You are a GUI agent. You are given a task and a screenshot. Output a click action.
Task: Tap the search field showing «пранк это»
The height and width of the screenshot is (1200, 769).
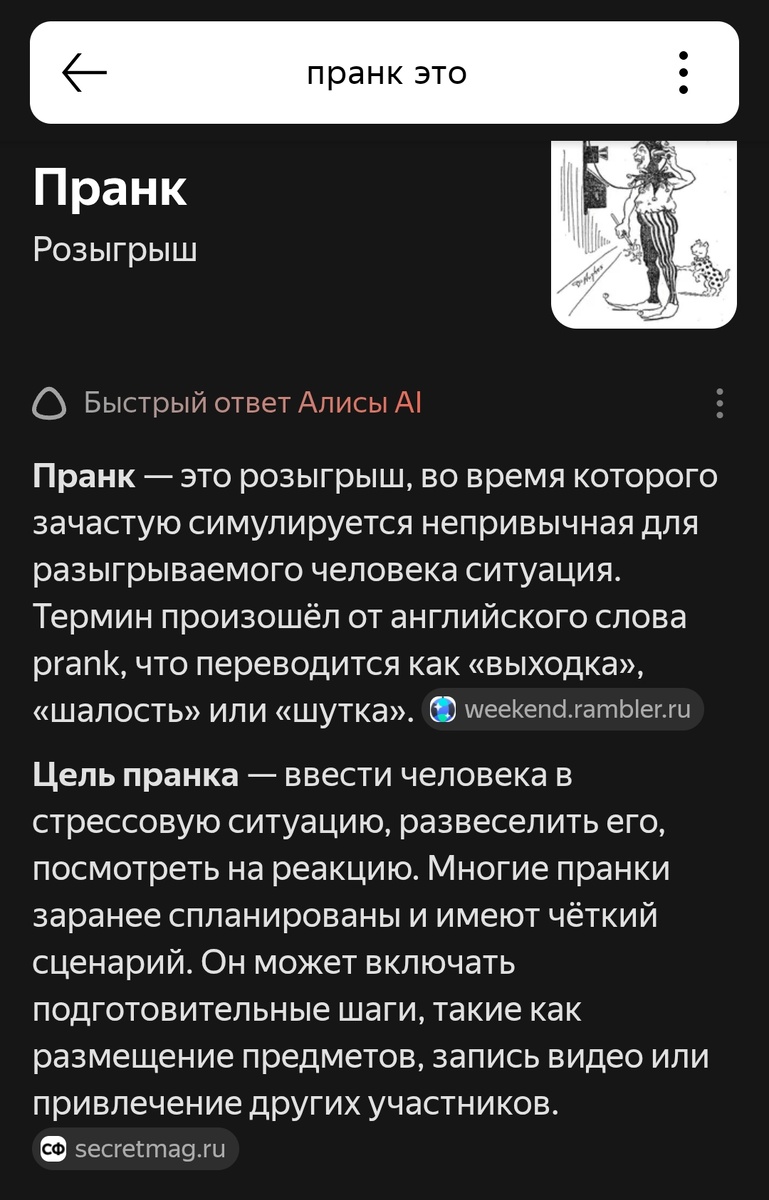[384, 72]
